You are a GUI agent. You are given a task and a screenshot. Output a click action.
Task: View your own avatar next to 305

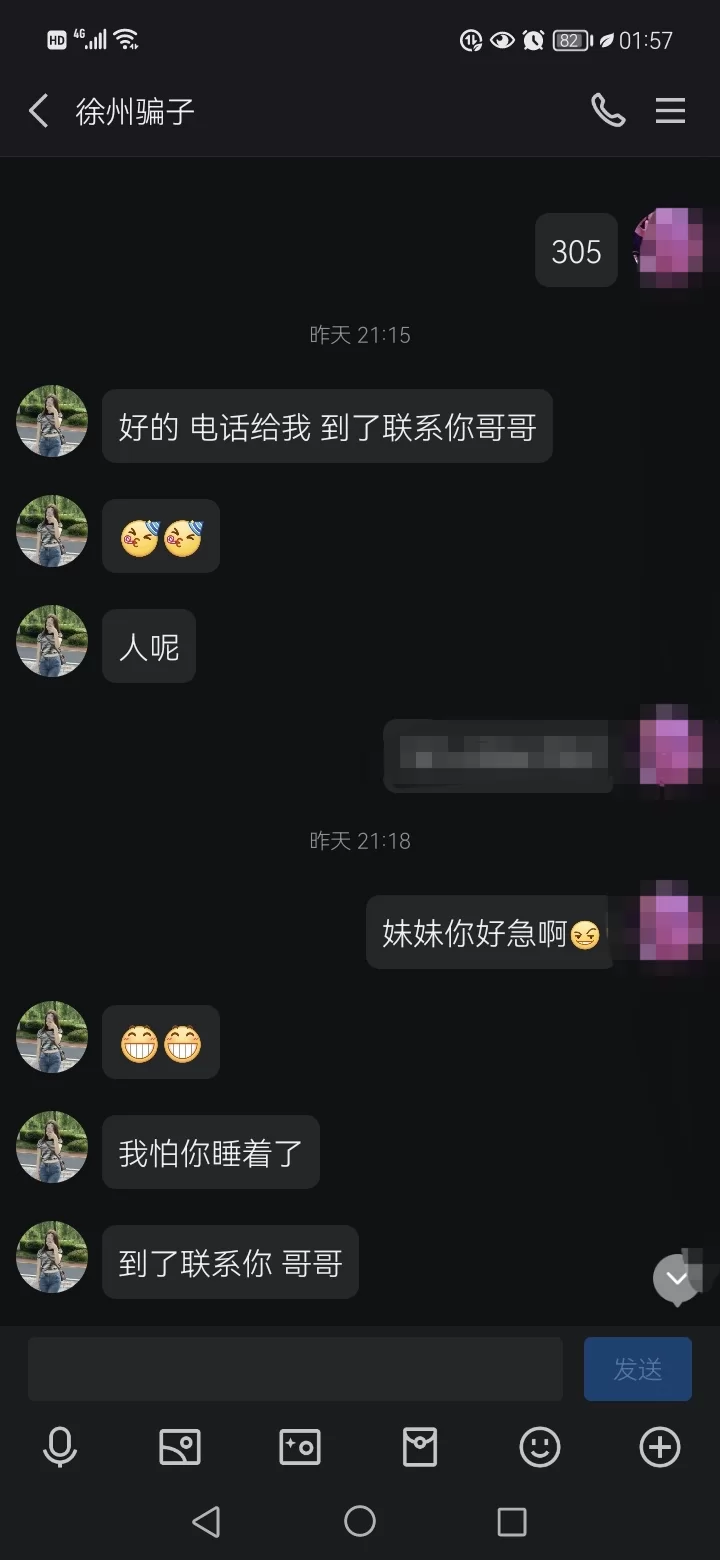(670, 248)
